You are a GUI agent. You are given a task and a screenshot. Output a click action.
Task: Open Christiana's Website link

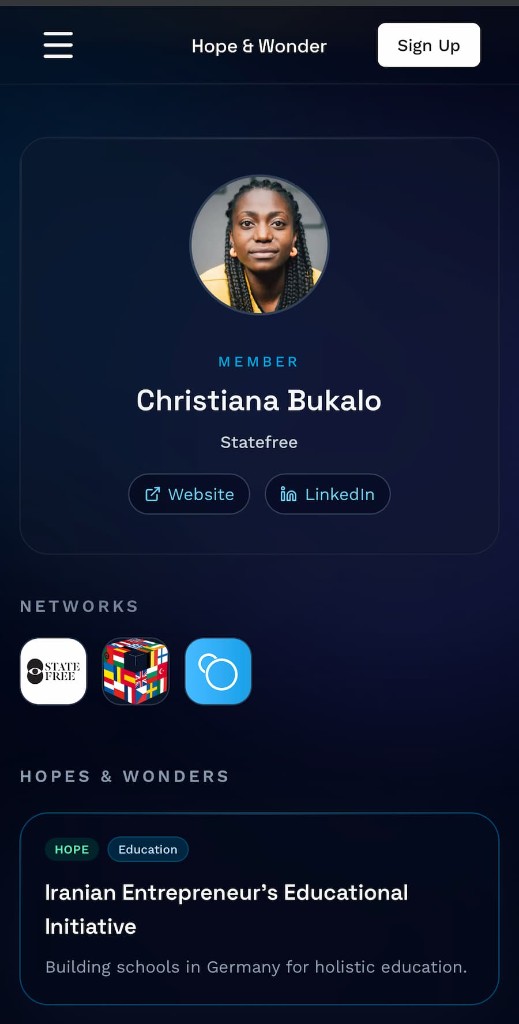pos(189,494)
